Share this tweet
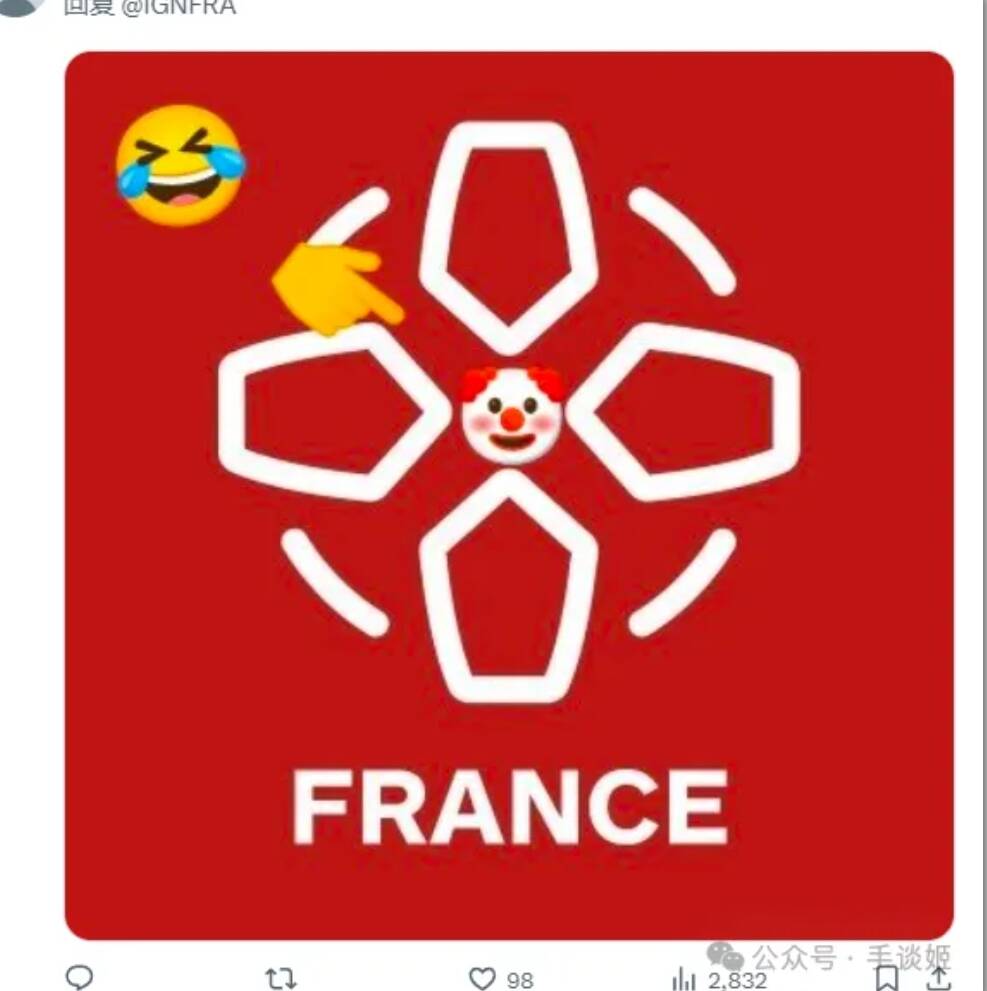987x991 pixels. 940,978
